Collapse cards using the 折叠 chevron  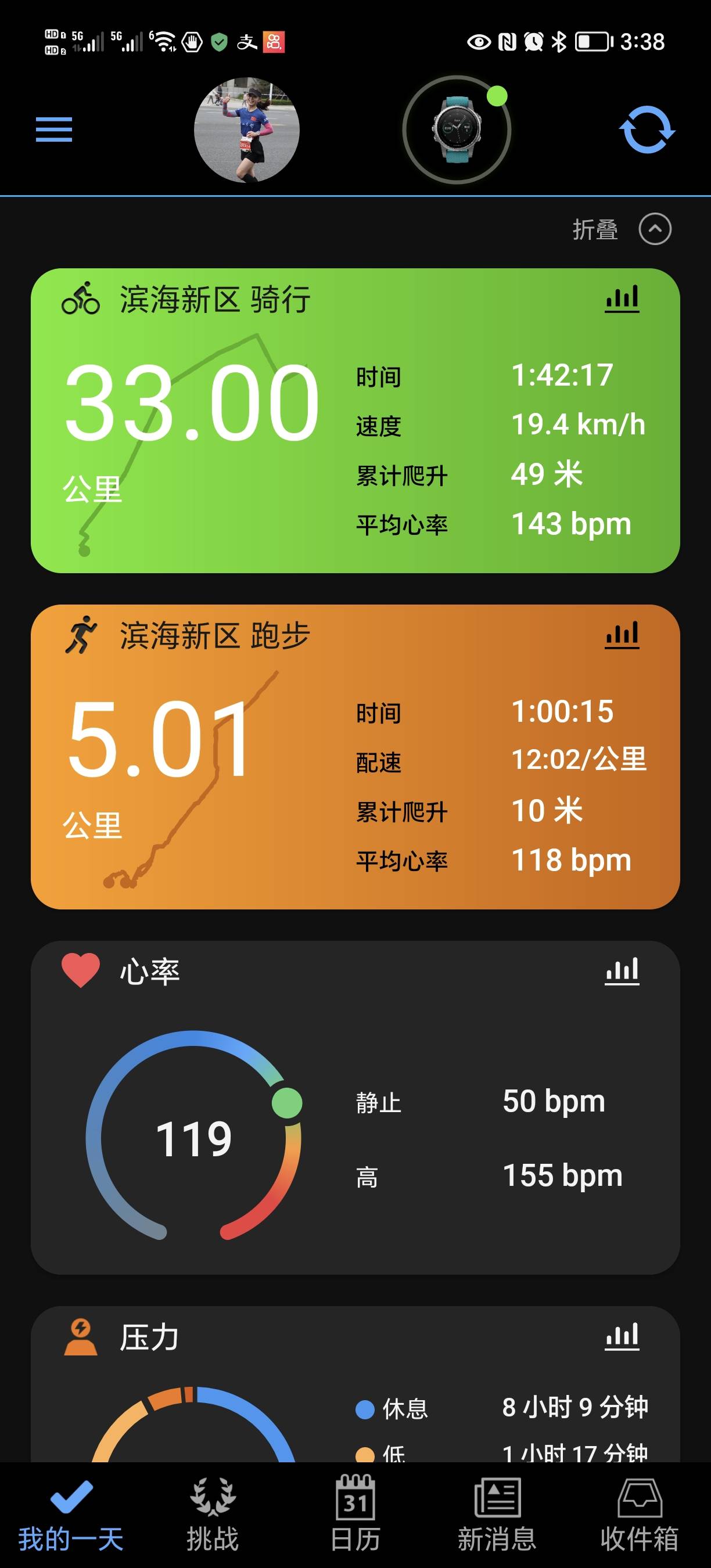pos(655,229)
